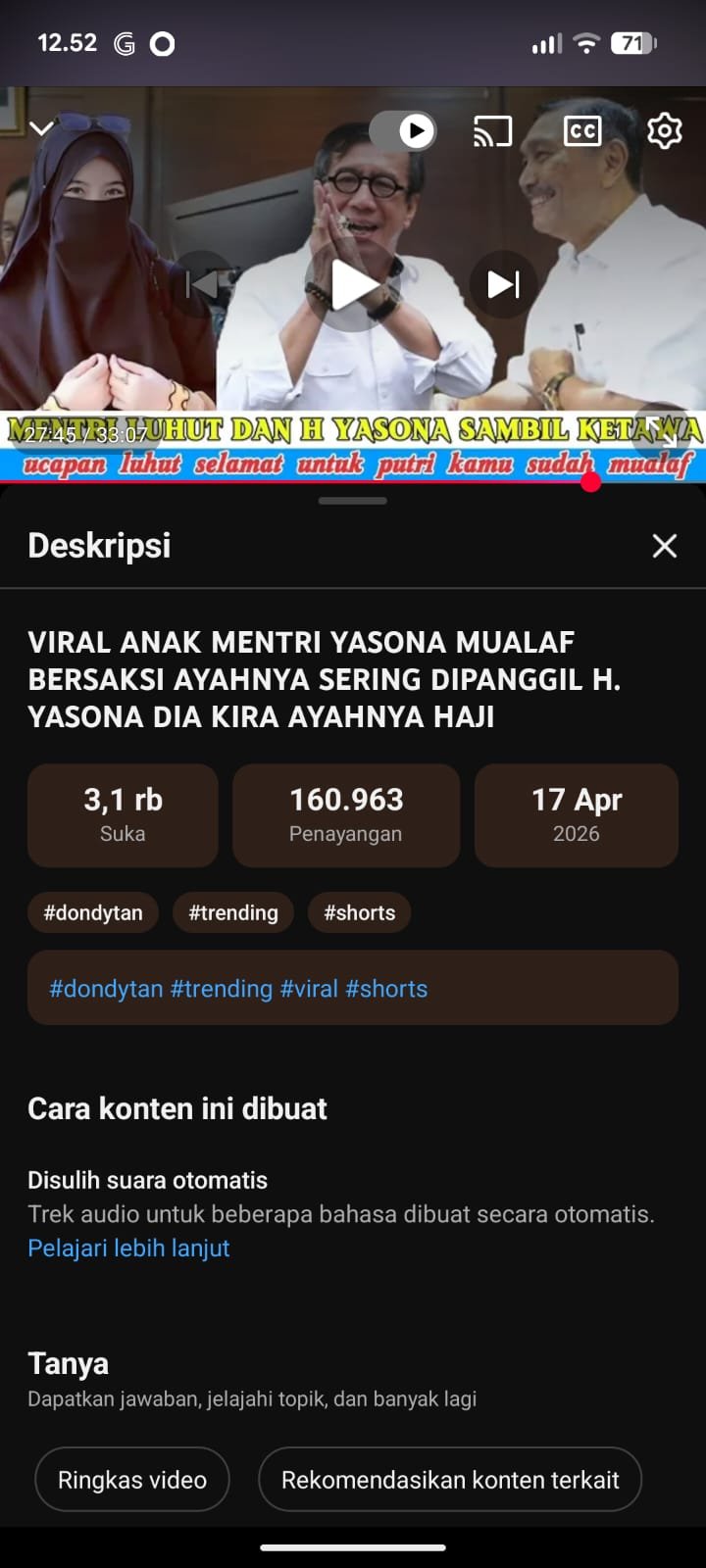The width and height of the screenshot is (706, 1568).
Task: Select the Ringkas video button
Action: tap(132, 1479)
